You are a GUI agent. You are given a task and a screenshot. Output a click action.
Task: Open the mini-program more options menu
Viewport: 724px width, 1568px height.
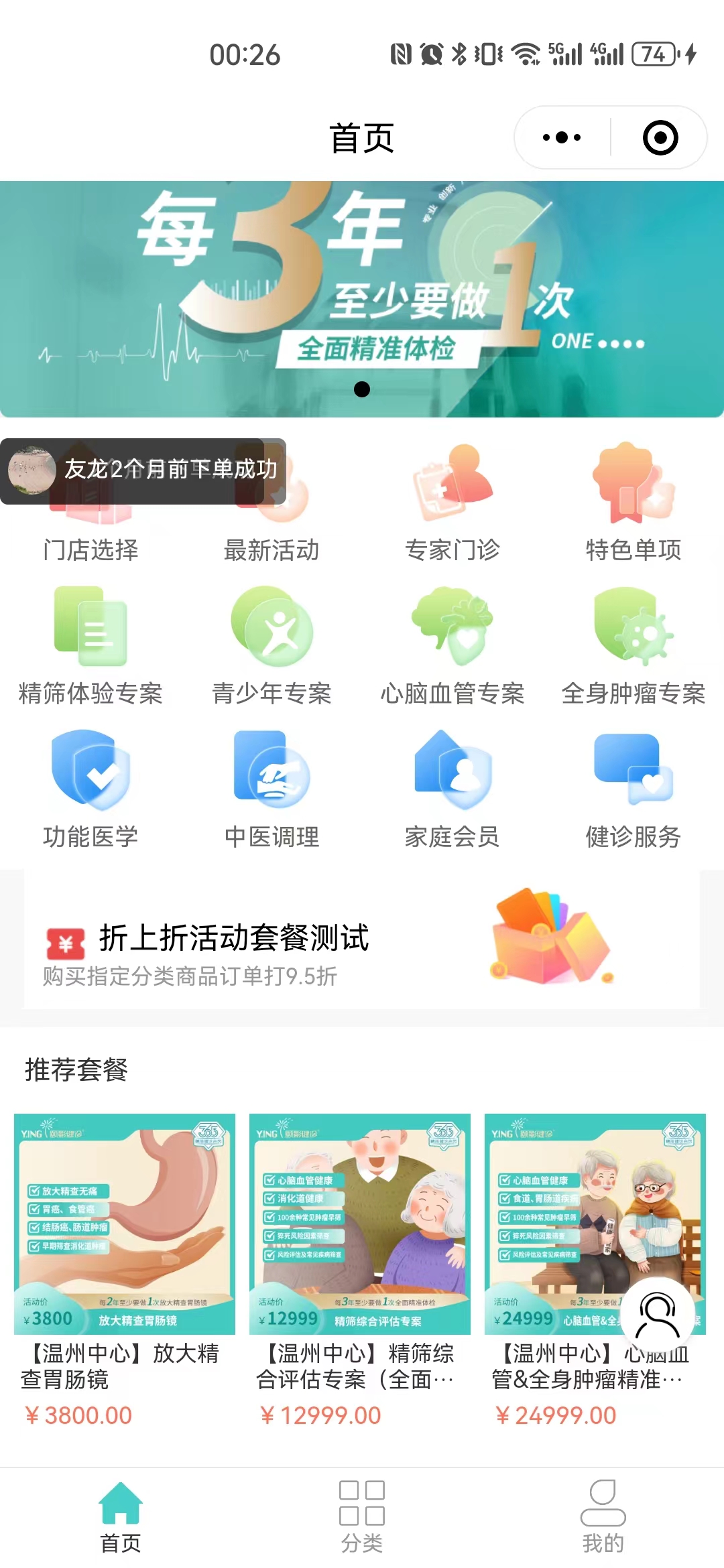click(561, 137)
